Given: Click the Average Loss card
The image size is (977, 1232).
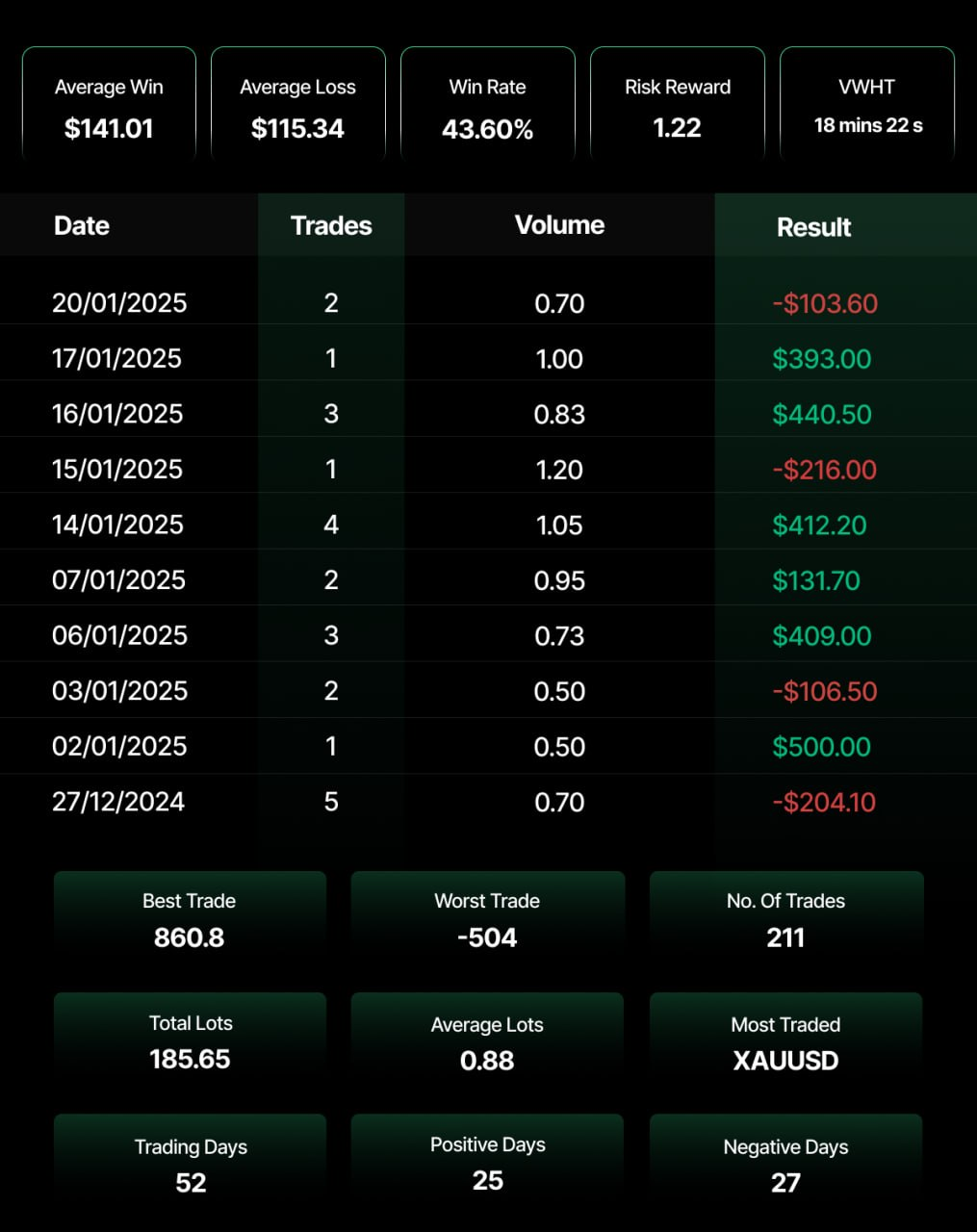Looking at the screenshot, I should (x=297, y=103).
